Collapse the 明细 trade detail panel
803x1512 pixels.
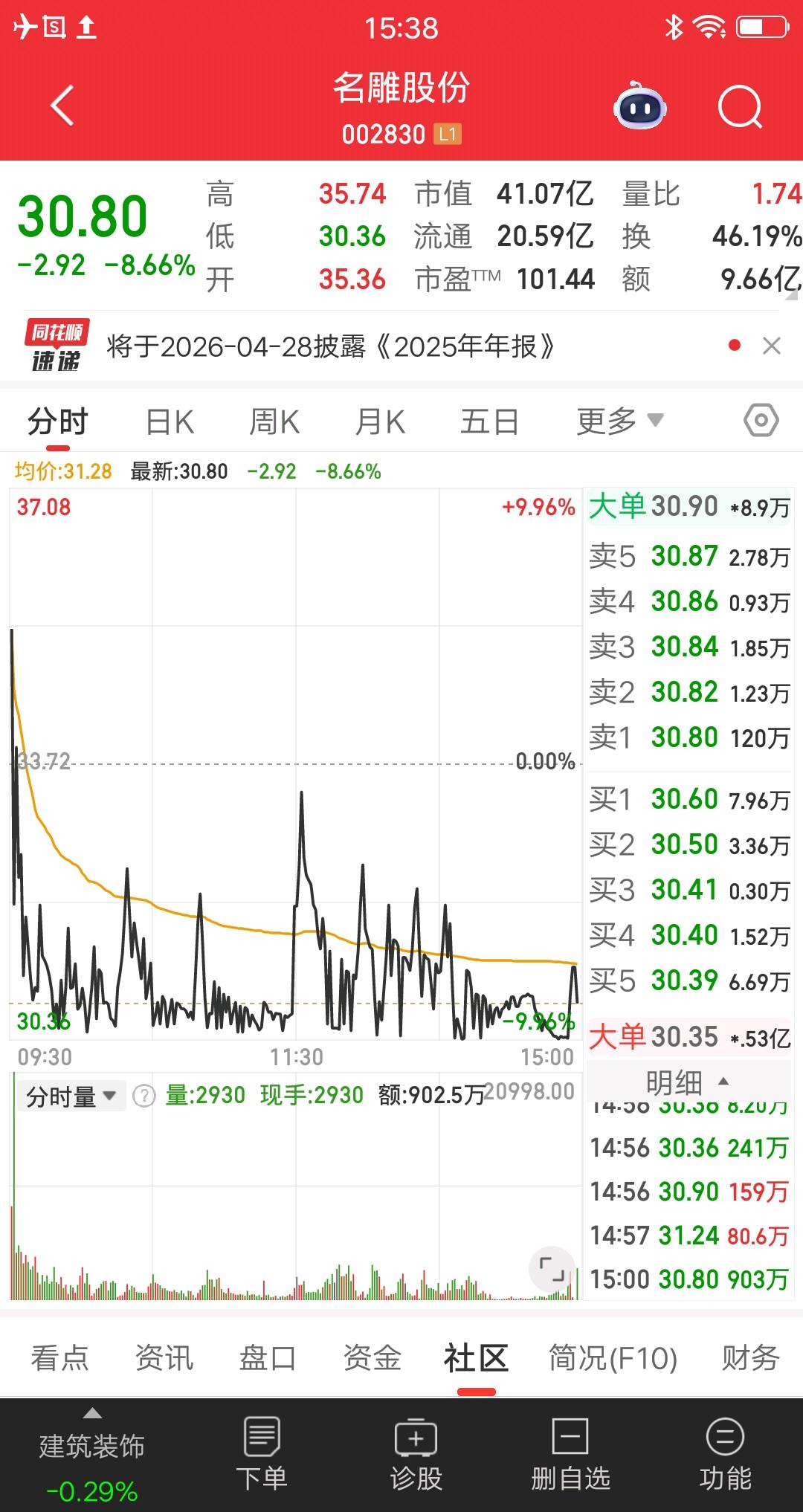[x=688, y=1084]
